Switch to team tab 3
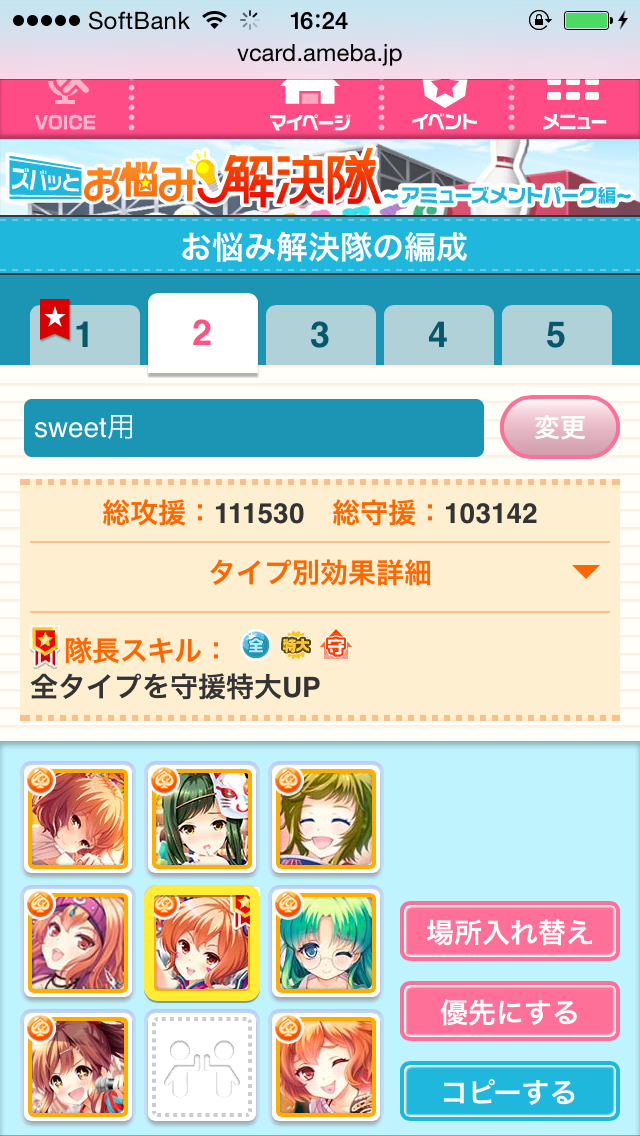Viewport: 640px width, 1136px height. tap(320, 335)
